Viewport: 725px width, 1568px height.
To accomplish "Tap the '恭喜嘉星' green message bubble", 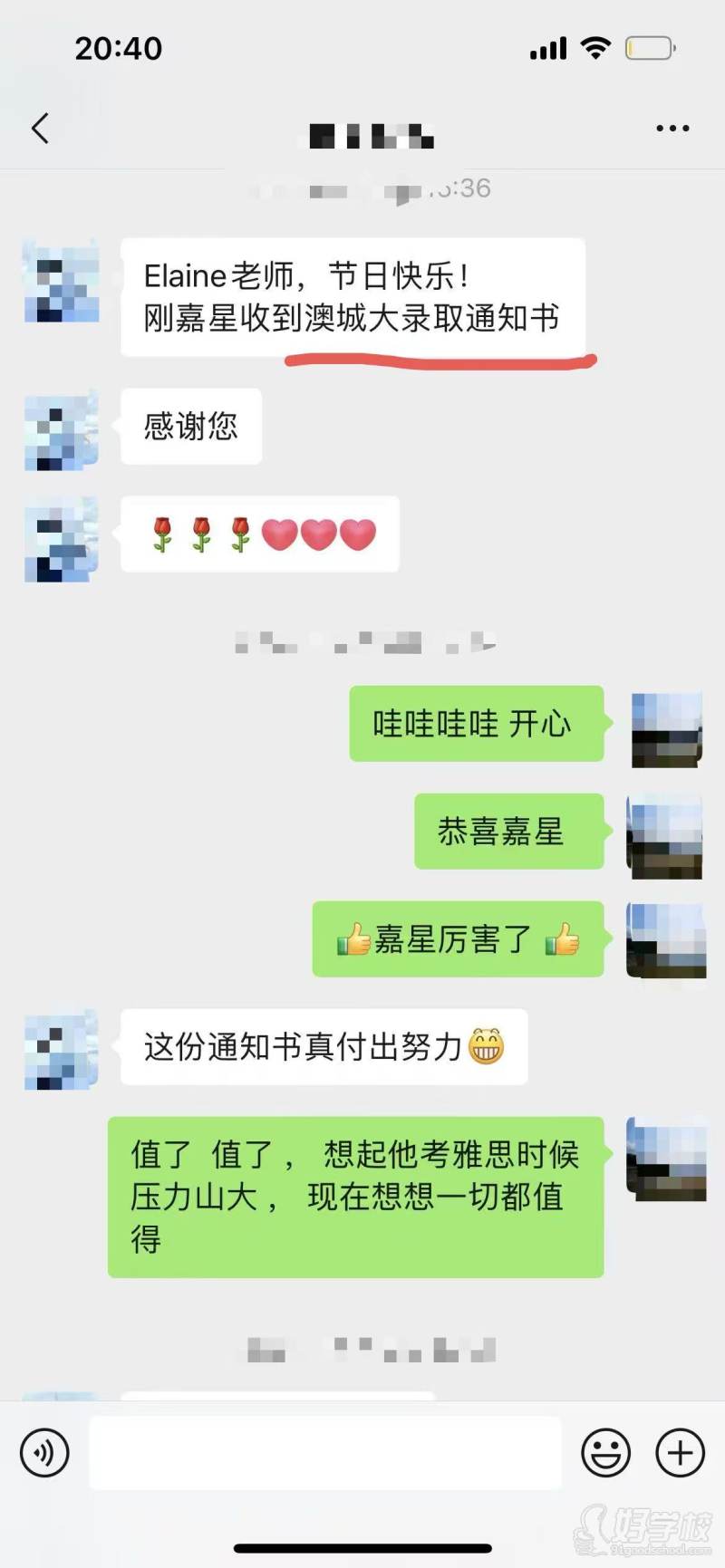I will pyautogui.click(x=507, y=831).
